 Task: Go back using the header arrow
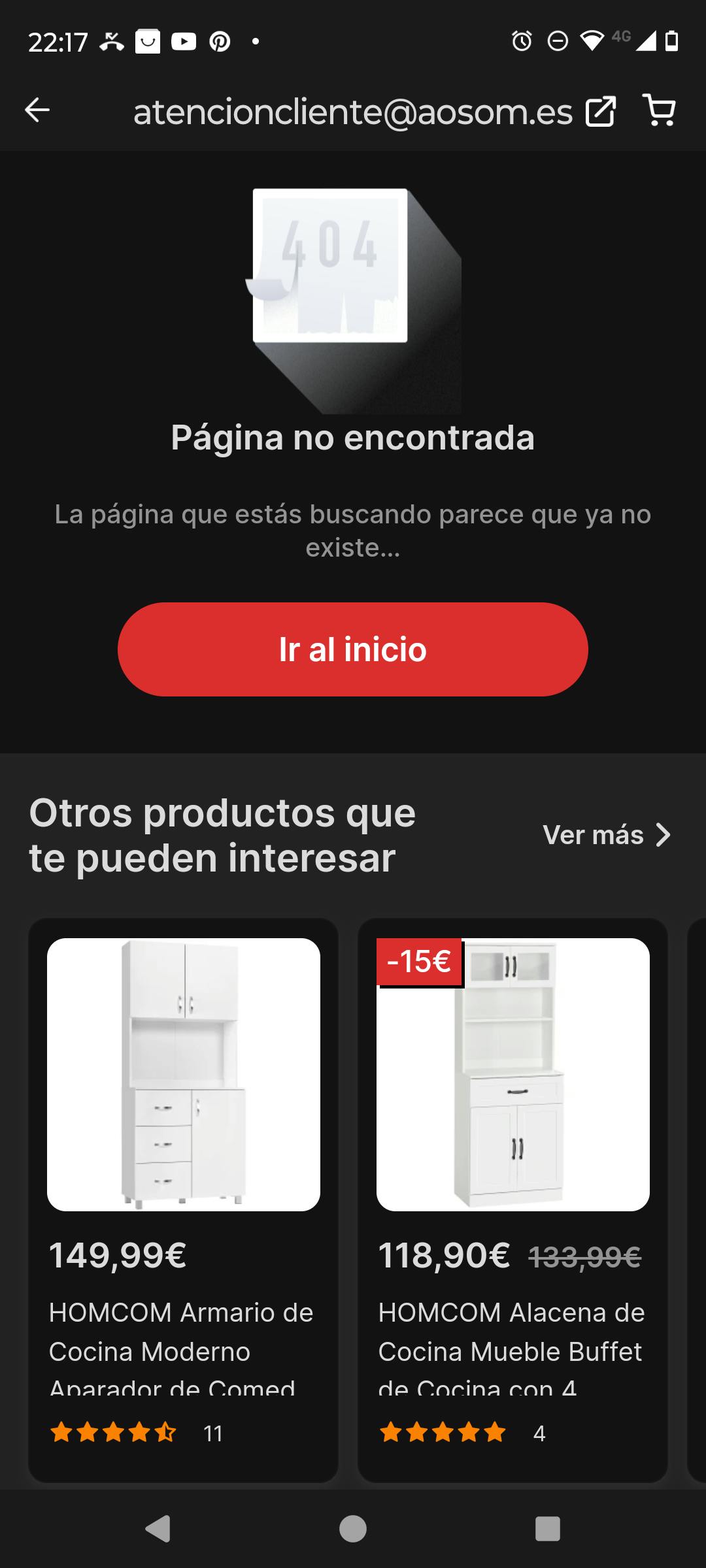(37, 110)
